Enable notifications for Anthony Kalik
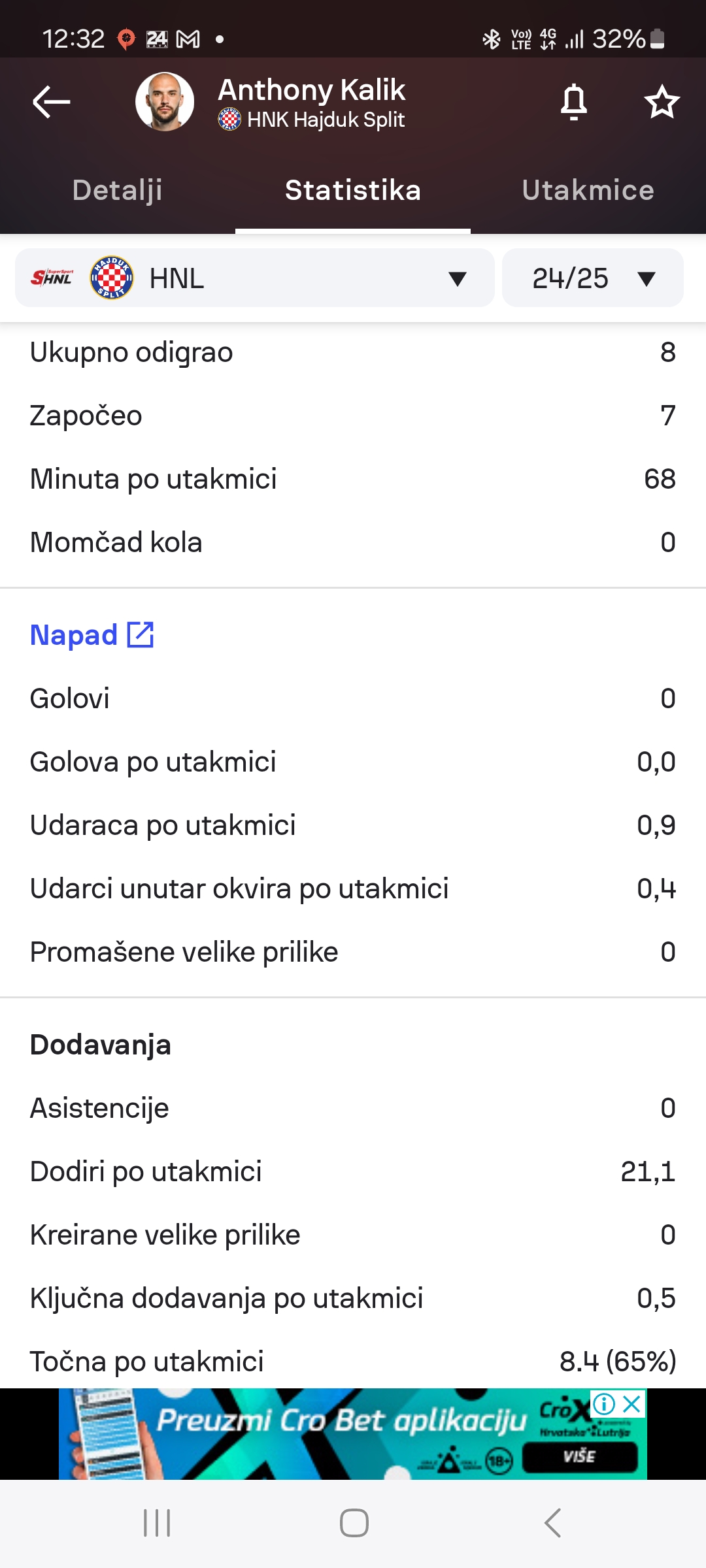The height and width of the screenshot is (1568, 706). tap(573, 102)
